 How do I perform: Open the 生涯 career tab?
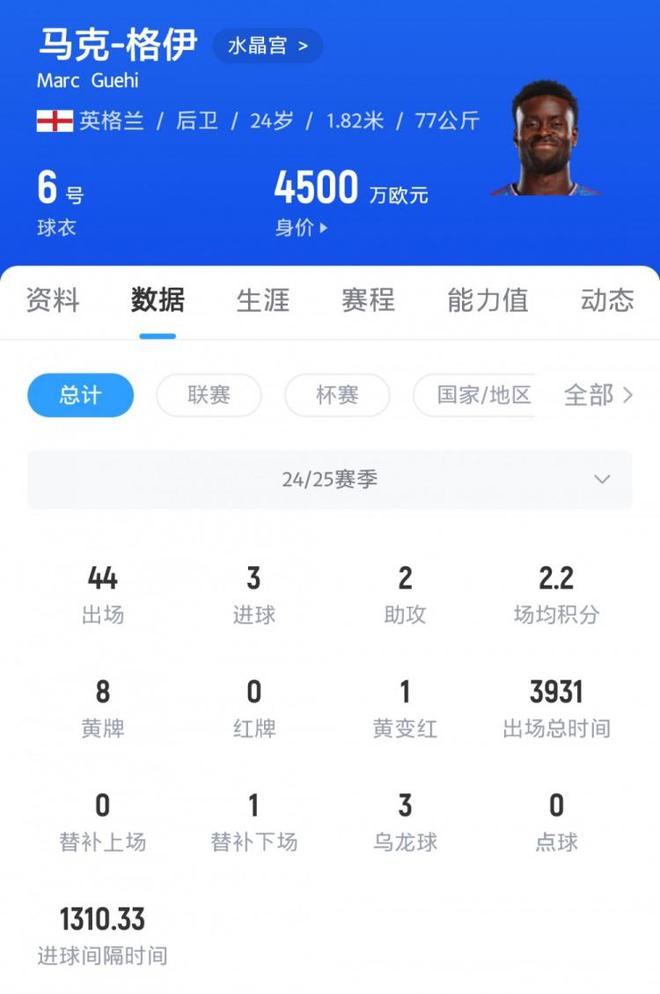(263, 300)
